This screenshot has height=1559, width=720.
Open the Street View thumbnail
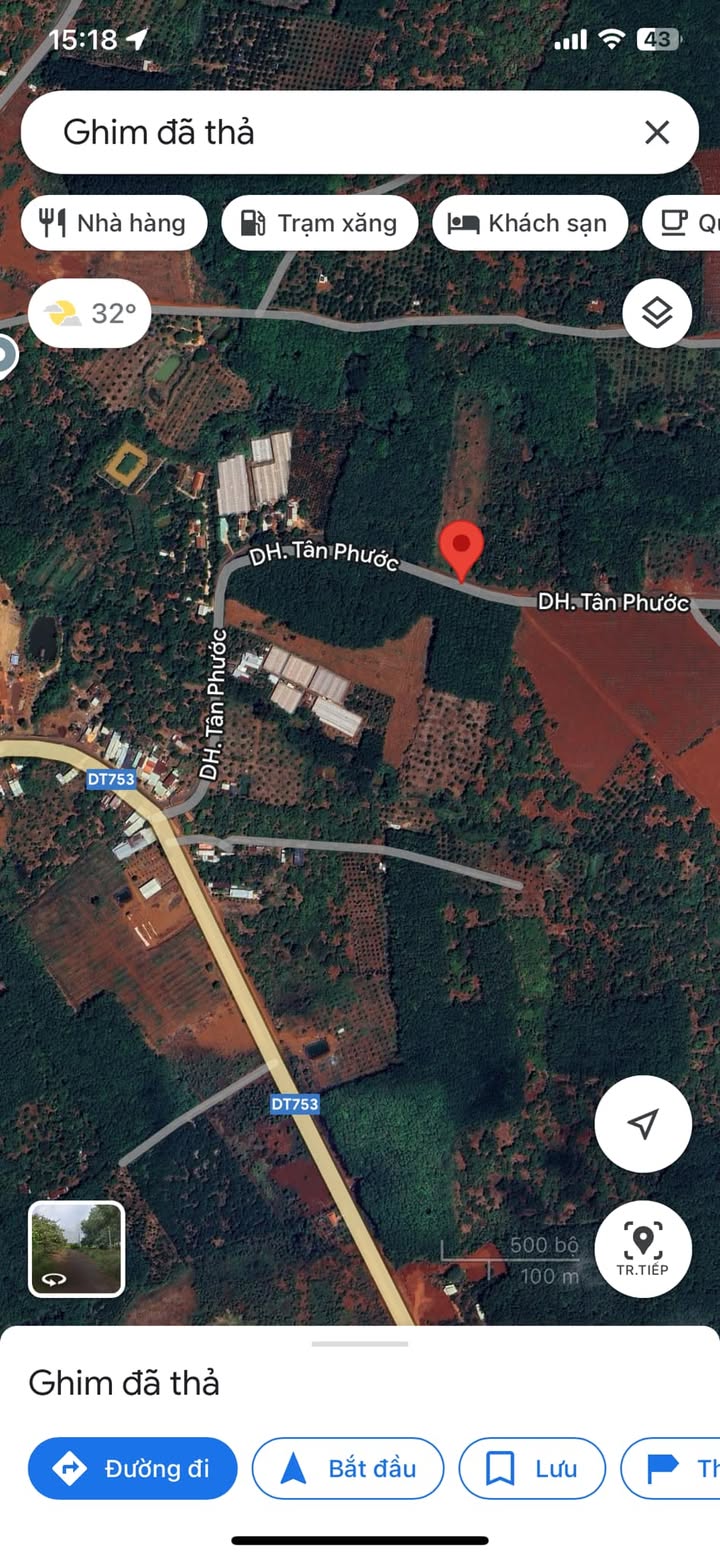click(x=76, y=1249)
